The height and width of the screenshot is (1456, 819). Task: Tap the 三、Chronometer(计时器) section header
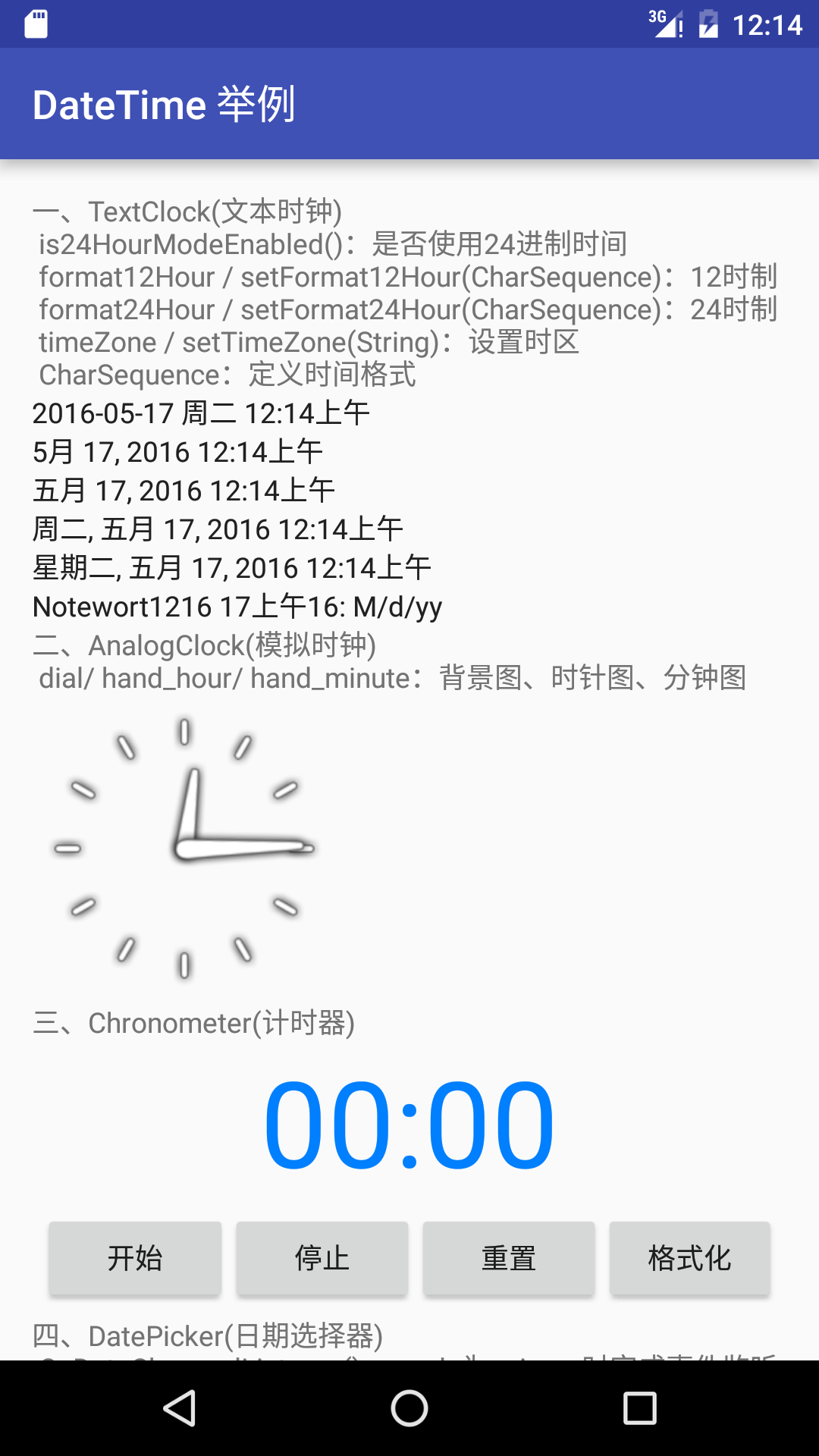195,1024
